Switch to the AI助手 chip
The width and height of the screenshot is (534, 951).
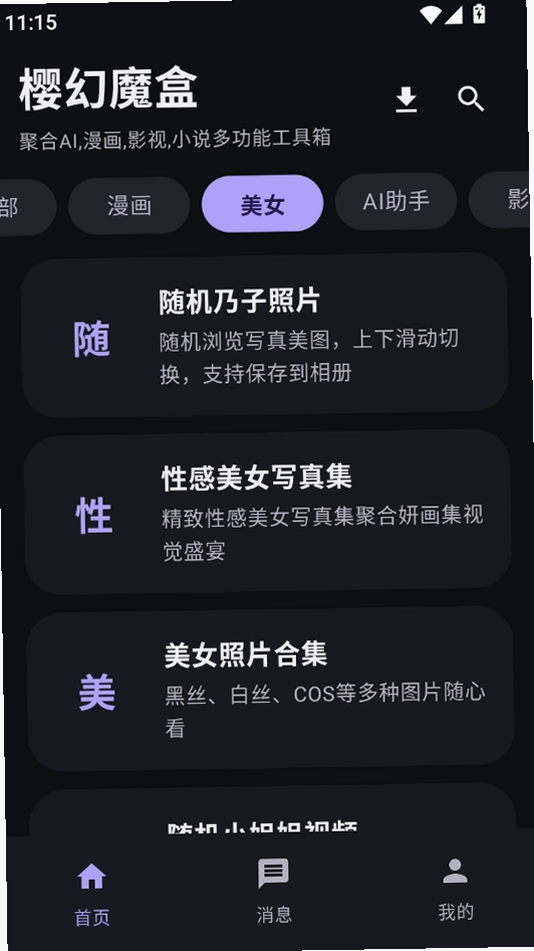tap(396, 201)
